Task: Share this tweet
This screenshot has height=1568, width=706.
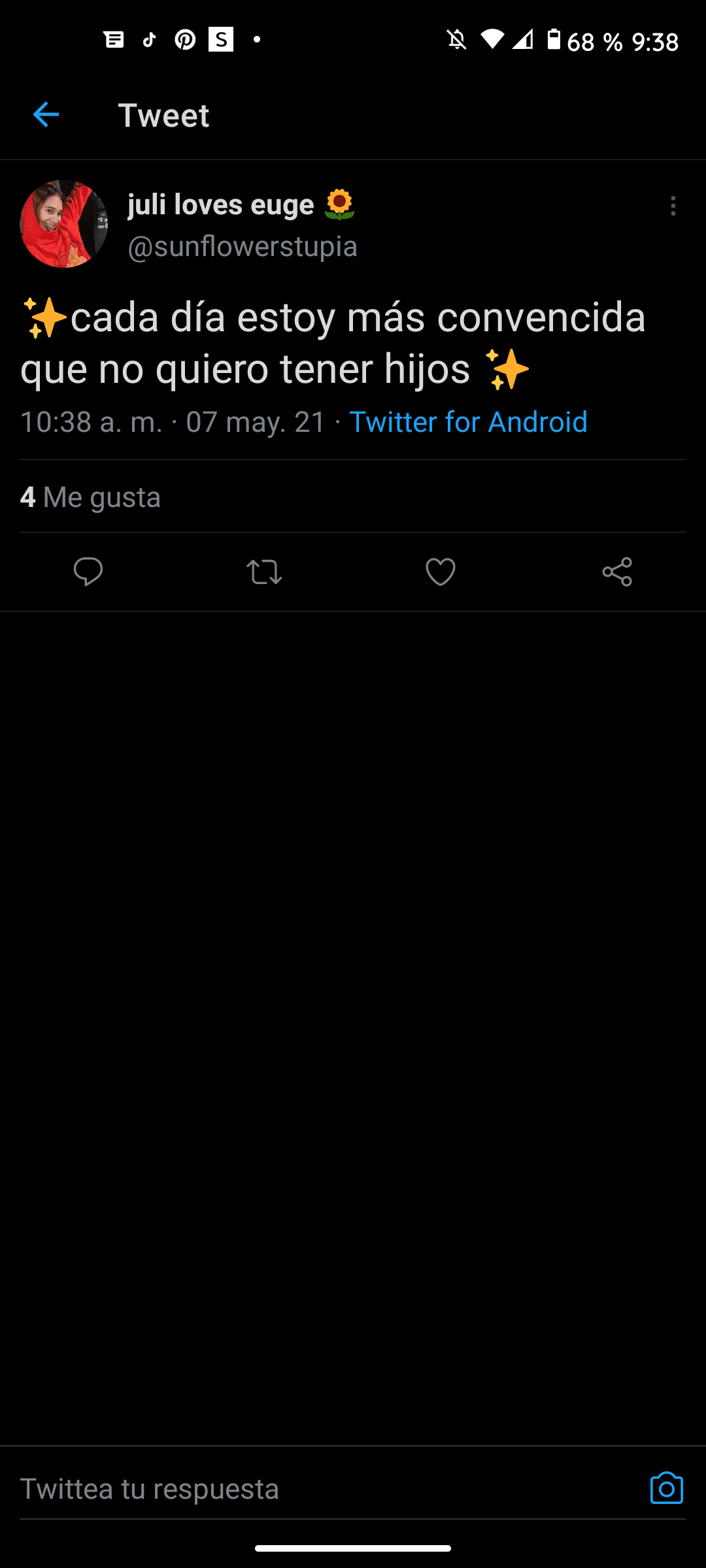Action: coord(617,572)
